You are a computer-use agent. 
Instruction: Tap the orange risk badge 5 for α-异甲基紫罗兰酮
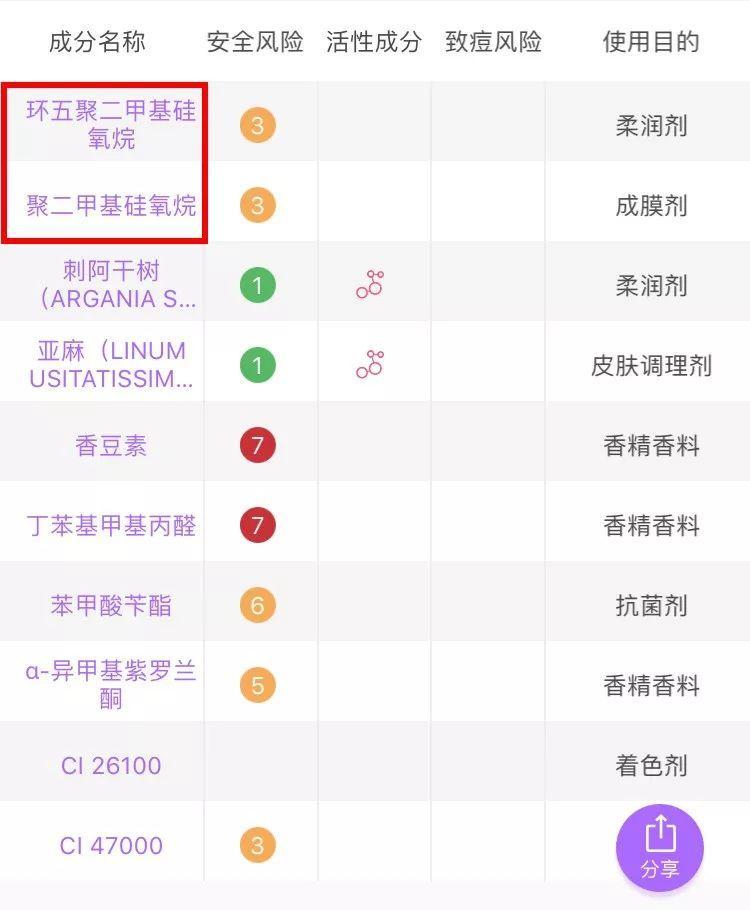click(258, 684)
